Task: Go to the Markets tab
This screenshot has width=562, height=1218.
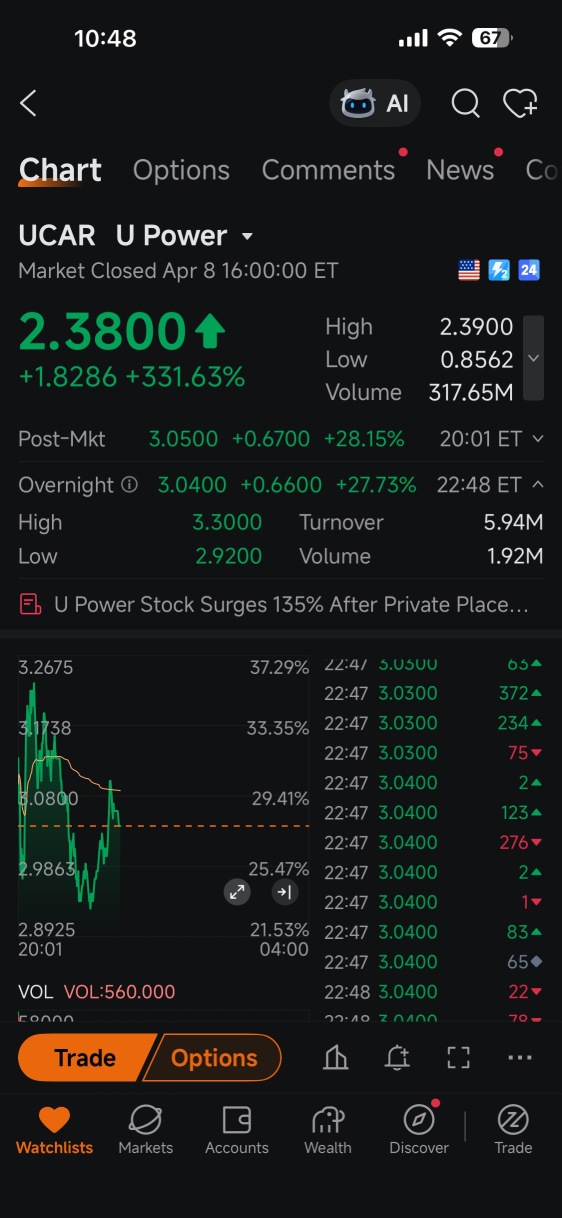Action: 146,1130
